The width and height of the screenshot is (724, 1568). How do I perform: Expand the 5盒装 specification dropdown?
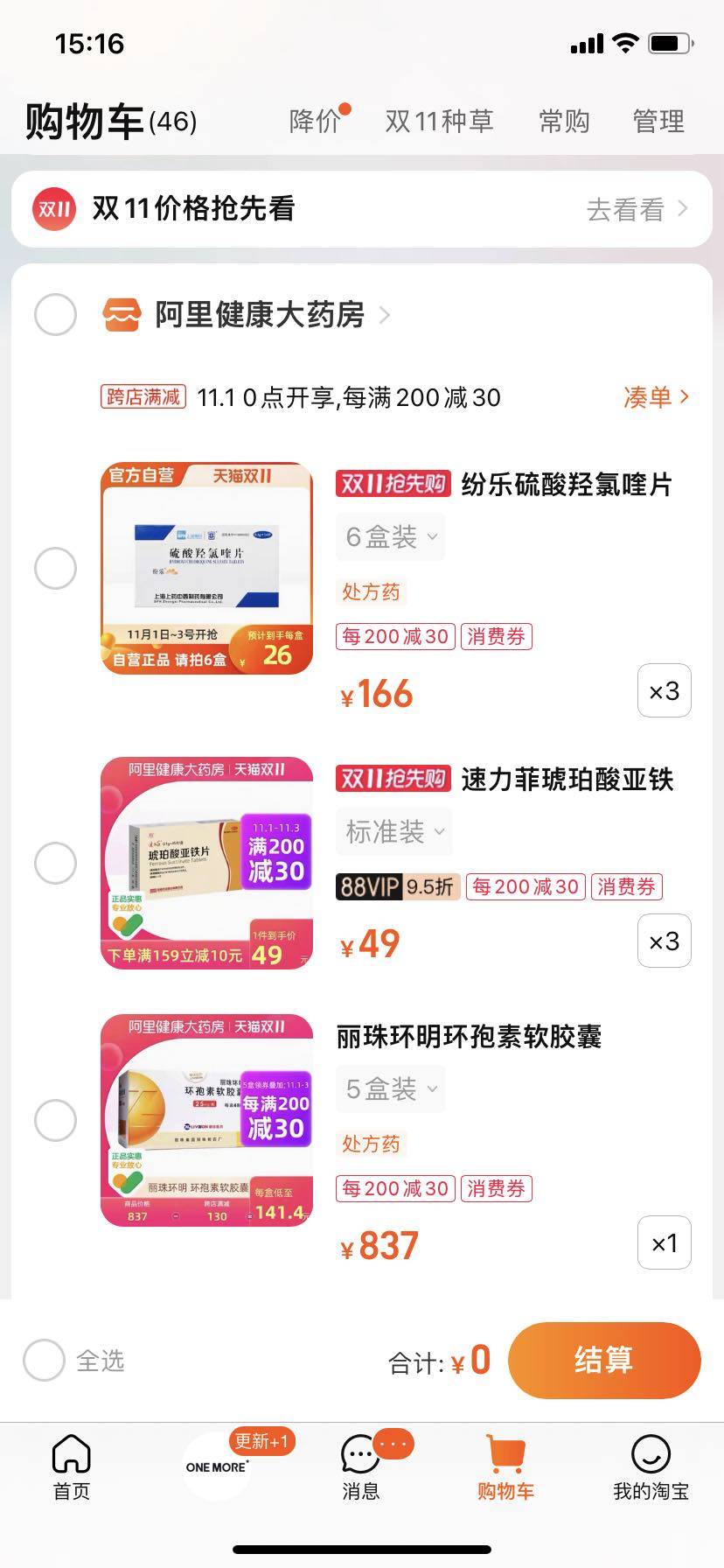[391, 1089]
